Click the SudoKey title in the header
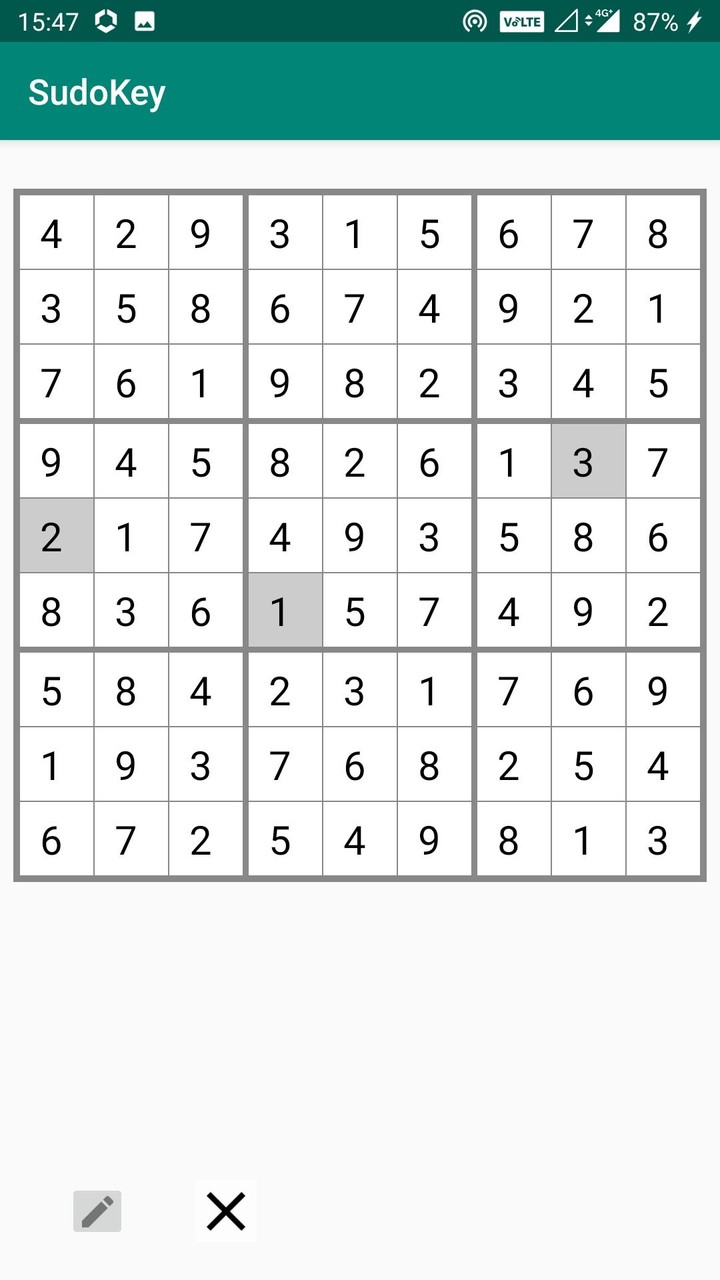 click(x=96, y=91)
